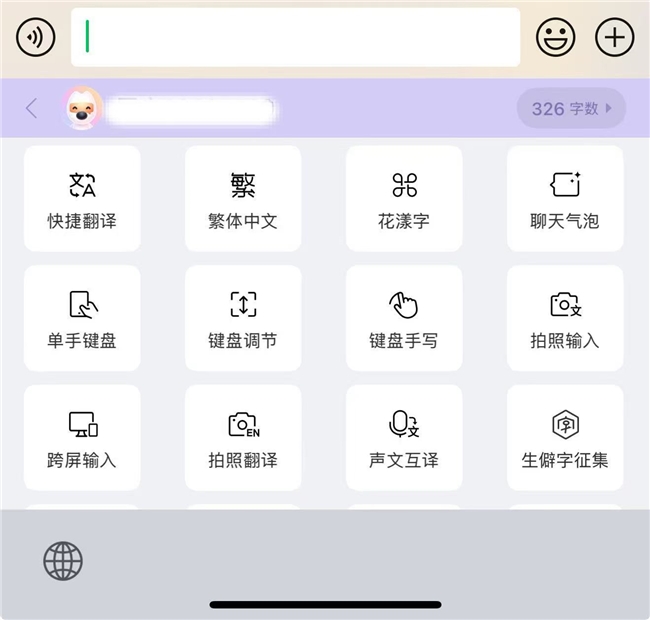650x620 pixels.
Task: Launch 拍照输入 photo input
Action: point(565,318)
